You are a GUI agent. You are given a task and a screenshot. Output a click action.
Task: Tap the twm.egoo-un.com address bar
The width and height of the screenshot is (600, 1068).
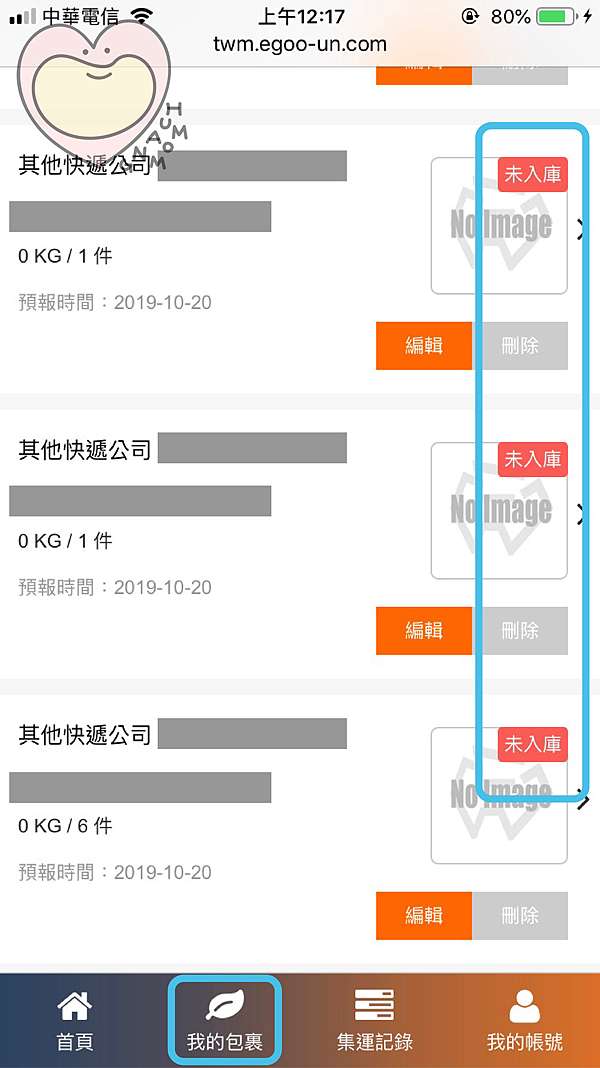coord(300,45)
